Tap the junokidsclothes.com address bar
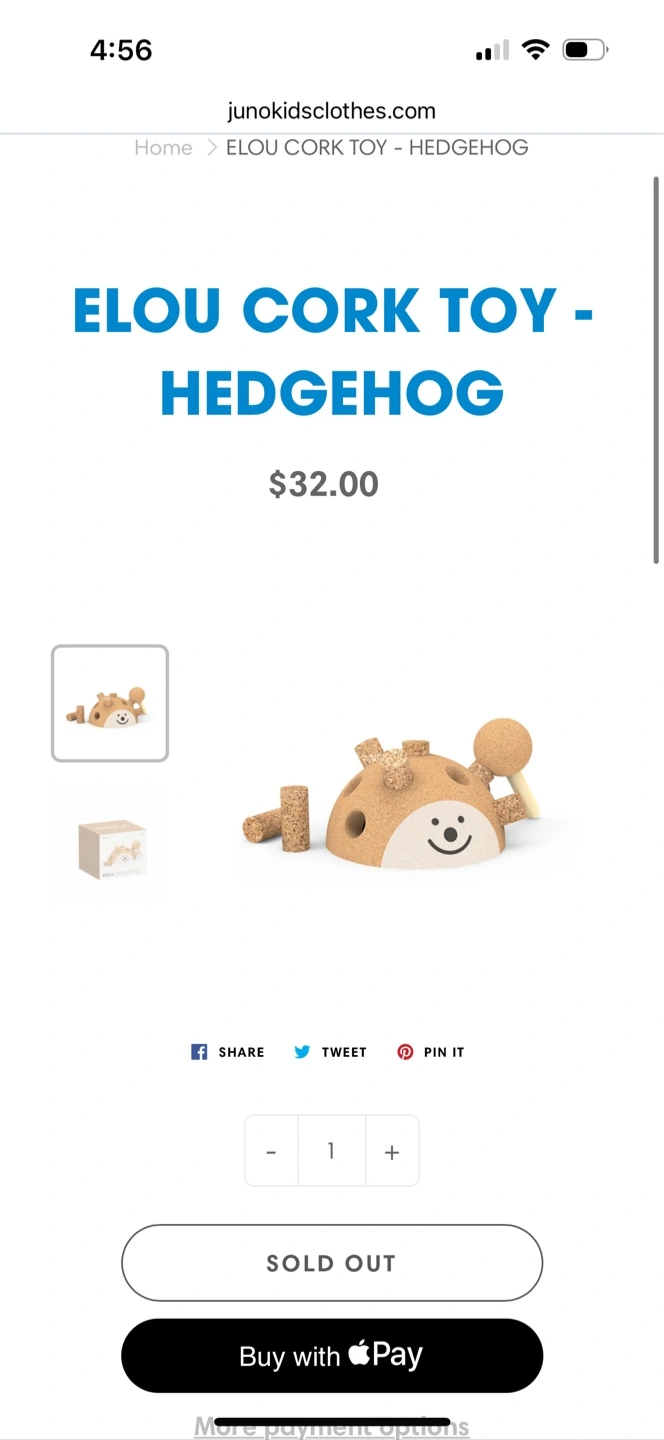This screenshot has height=1440, width=664. tap(332, 111)
